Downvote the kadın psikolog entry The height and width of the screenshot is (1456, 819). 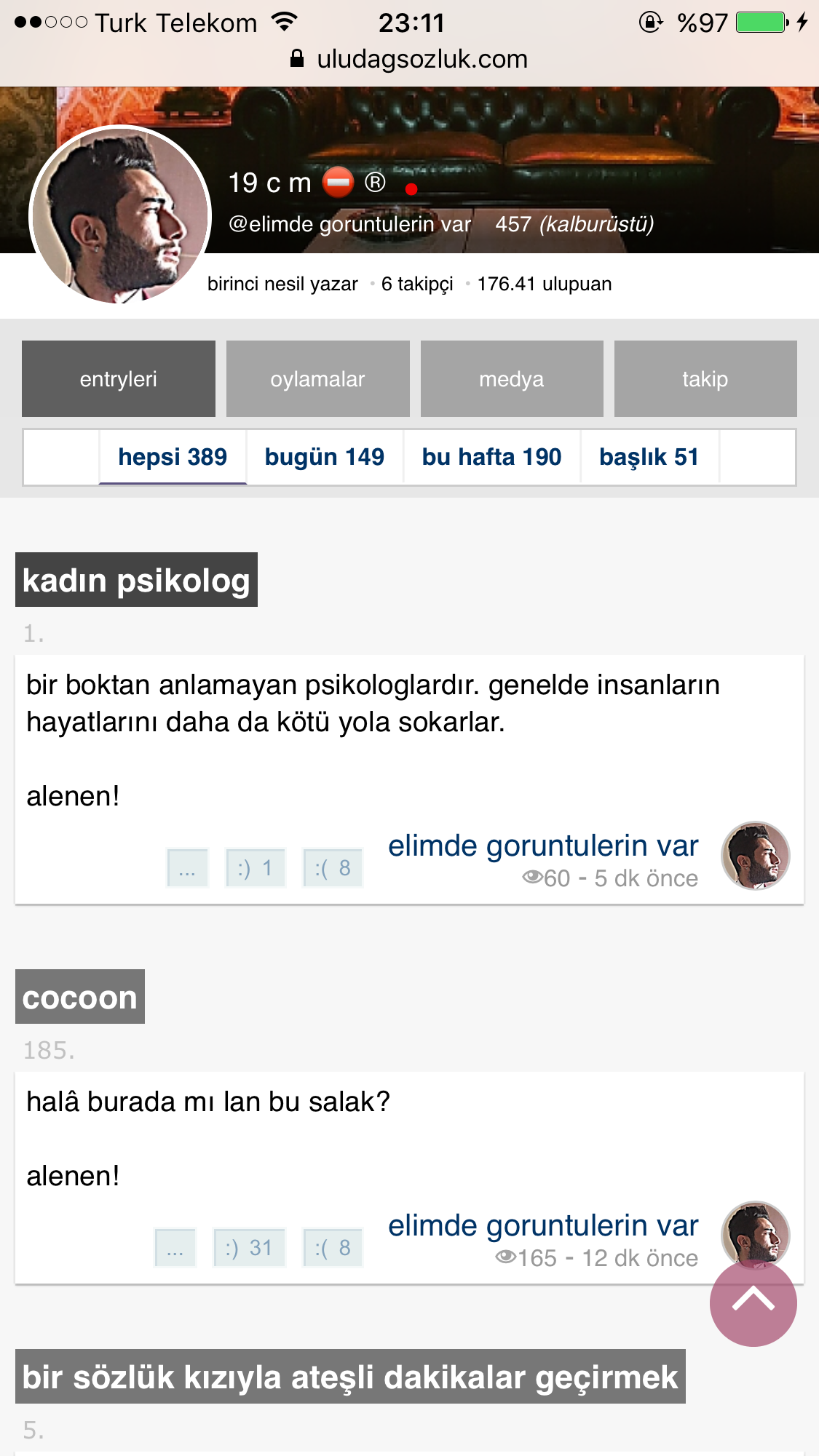[333, 868]
